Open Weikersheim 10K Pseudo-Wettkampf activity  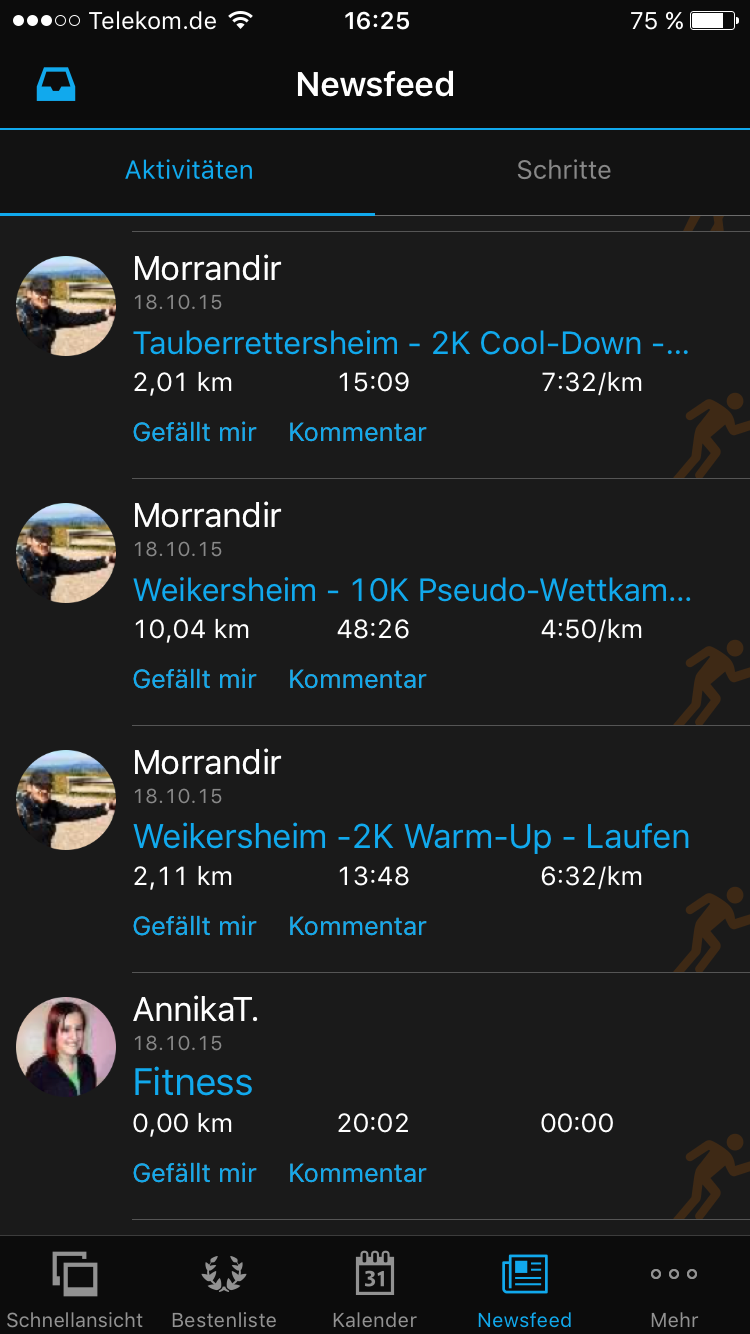(x=411, y=590)
